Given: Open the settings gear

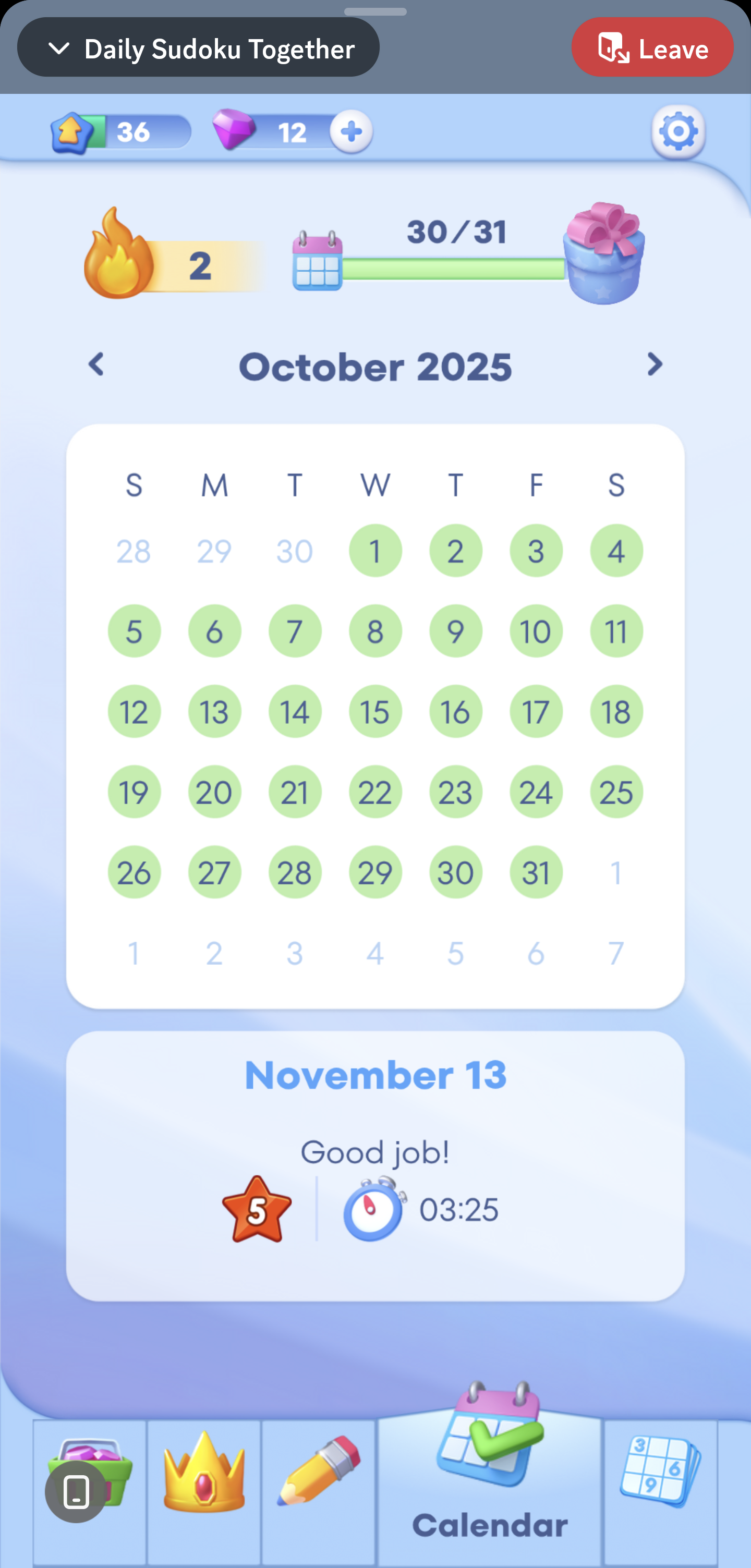Looking at the screenshot, I should [678, 131].
